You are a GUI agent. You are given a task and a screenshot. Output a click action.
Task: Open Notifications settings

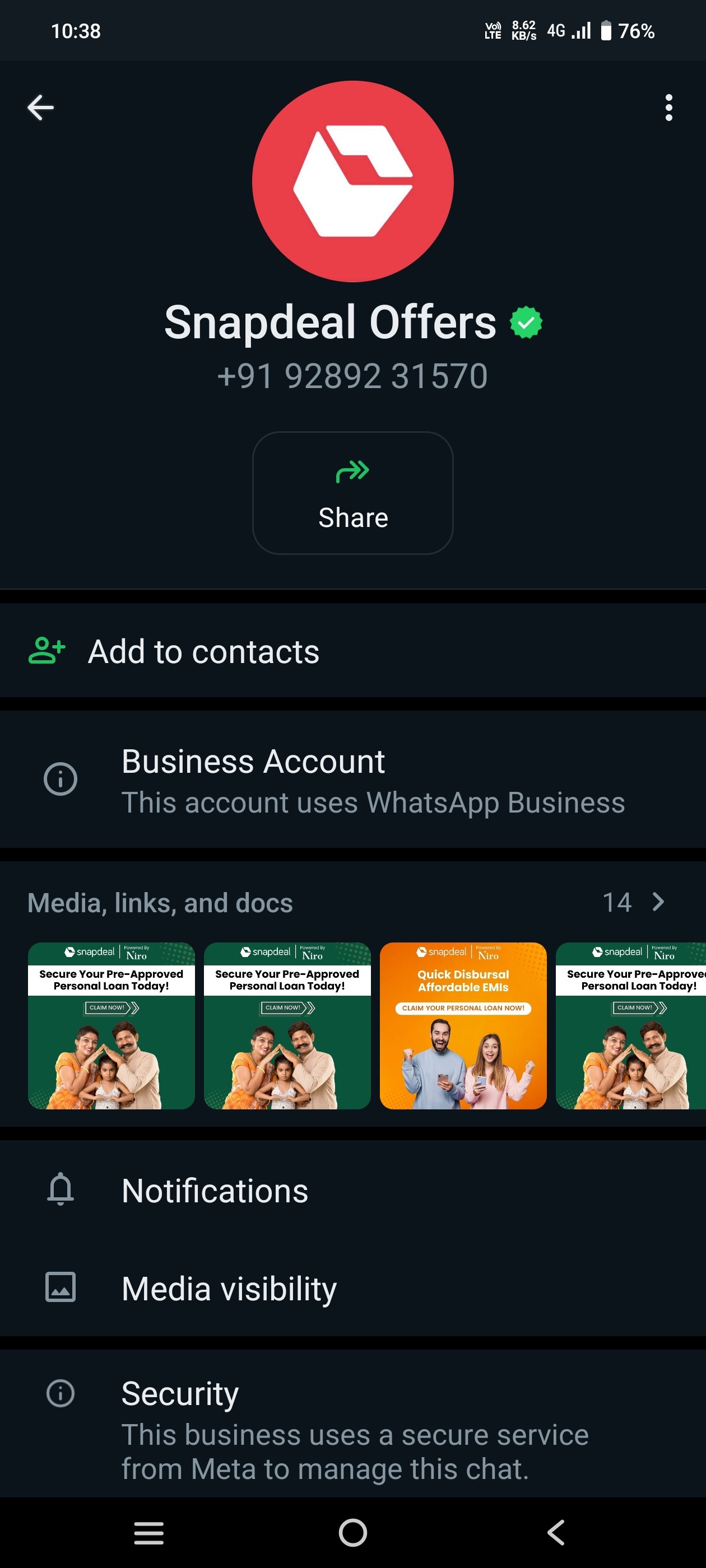point(215,1191)
